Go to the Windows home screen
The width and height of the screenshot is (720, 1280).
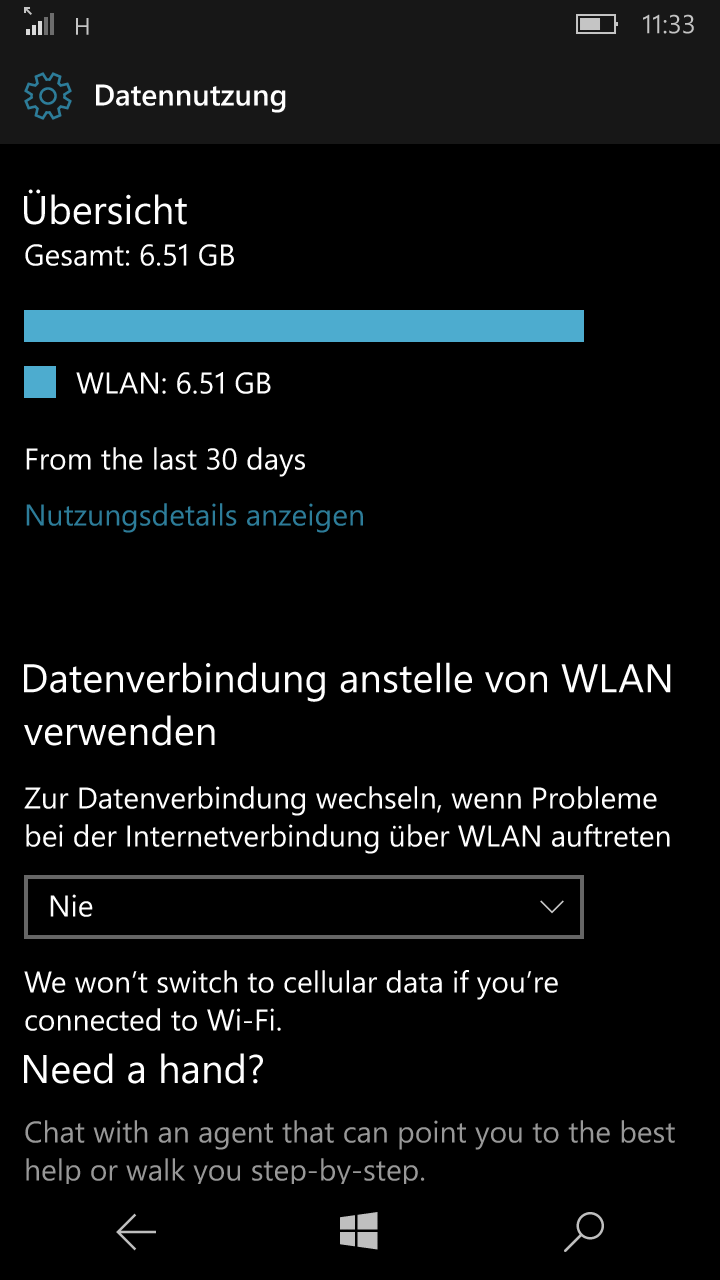(359, 1232)
